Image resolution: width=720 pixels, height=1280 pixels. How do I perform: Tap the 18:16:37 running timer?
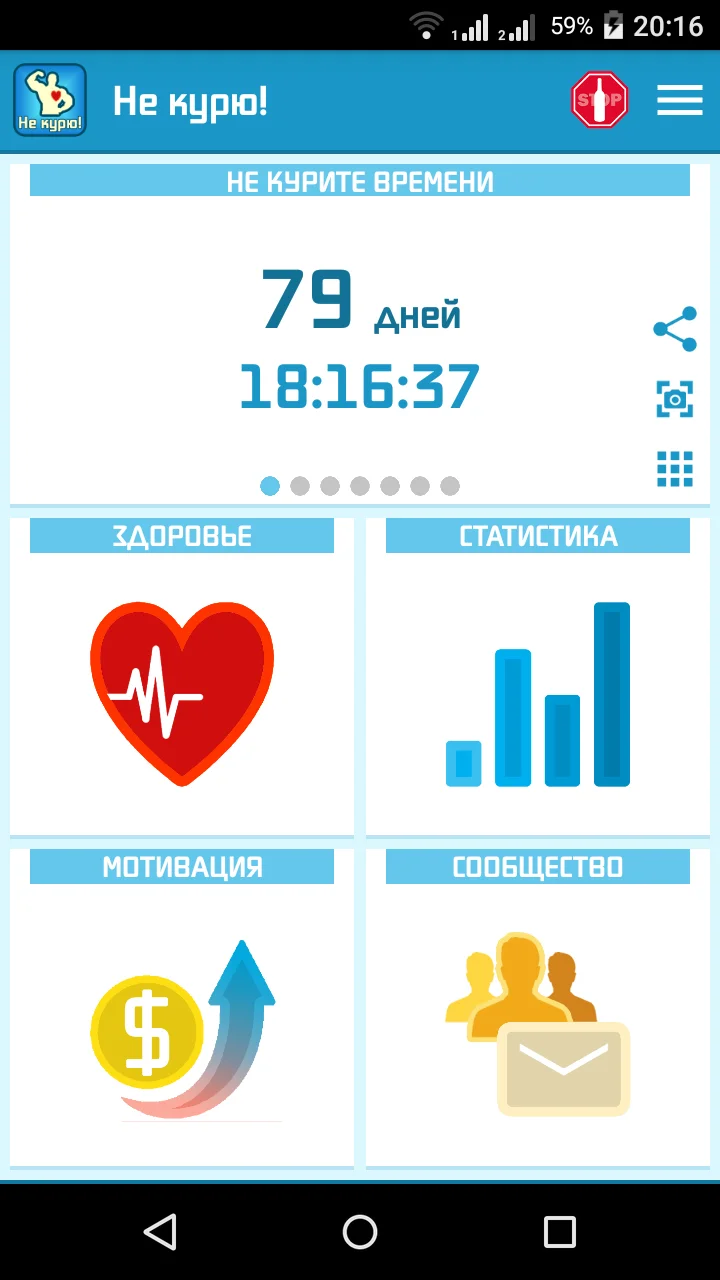point(359,388)
